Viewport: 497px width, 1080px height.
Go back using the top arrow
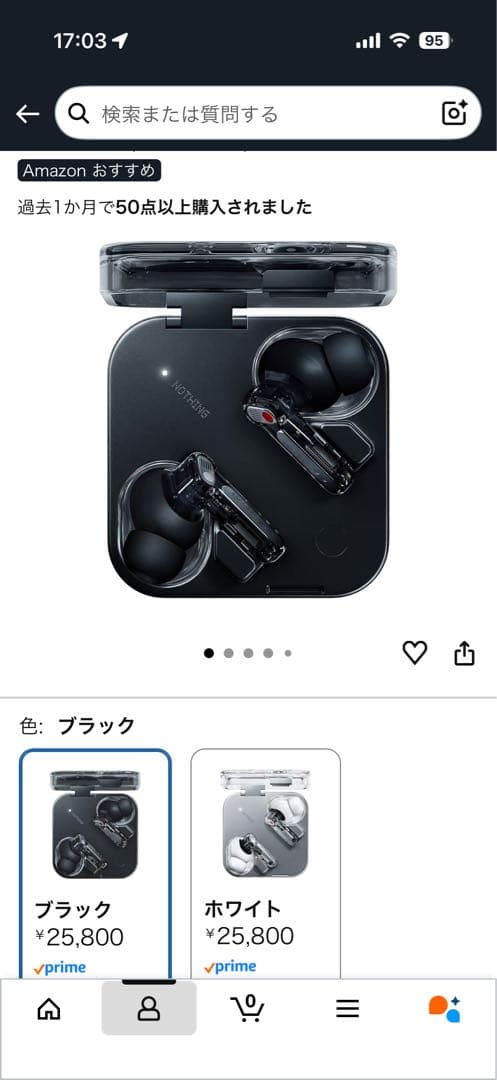(x=28, y=114)
